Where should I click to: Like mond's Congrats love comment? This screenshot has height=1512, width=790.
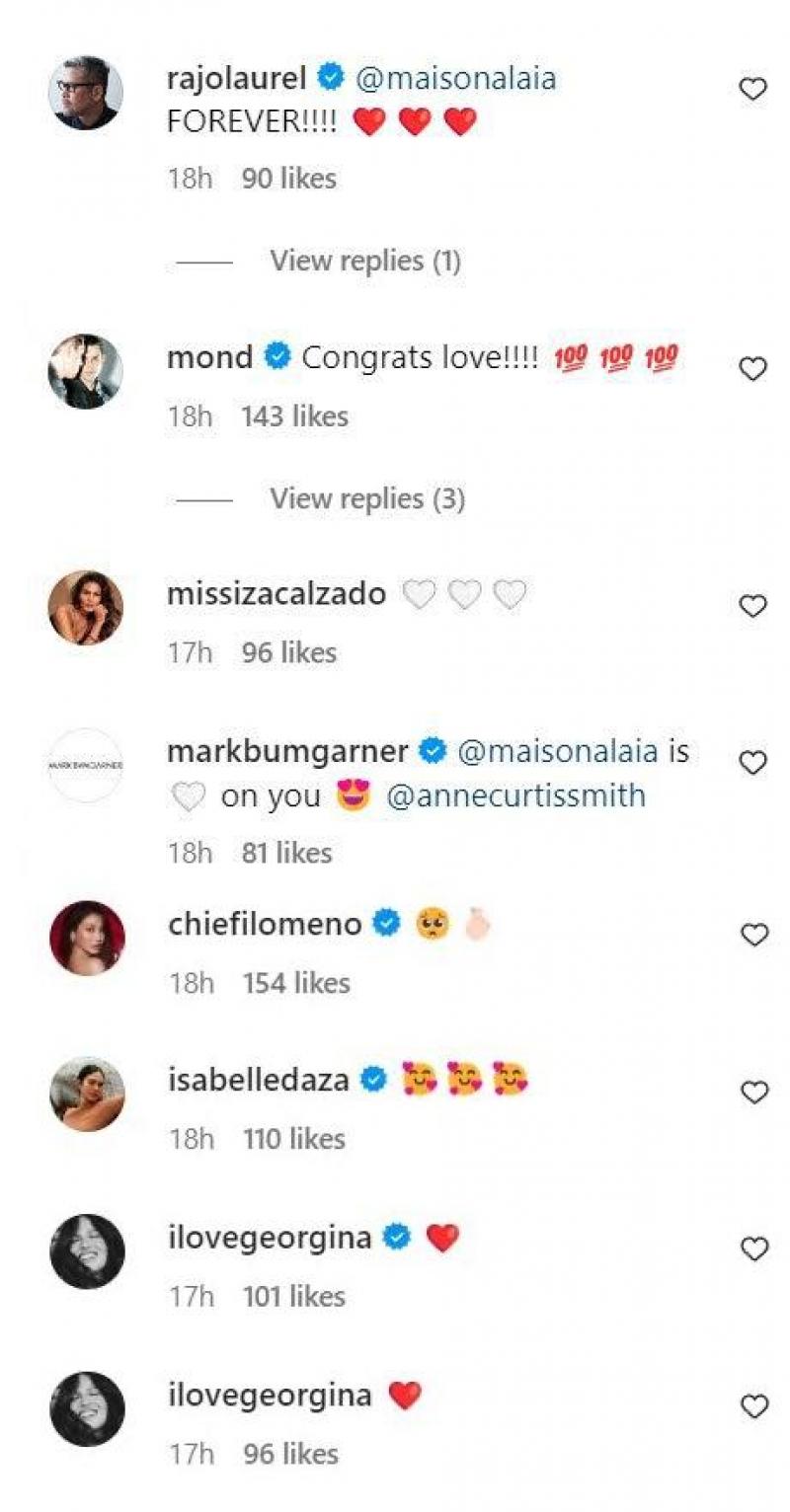753,369
